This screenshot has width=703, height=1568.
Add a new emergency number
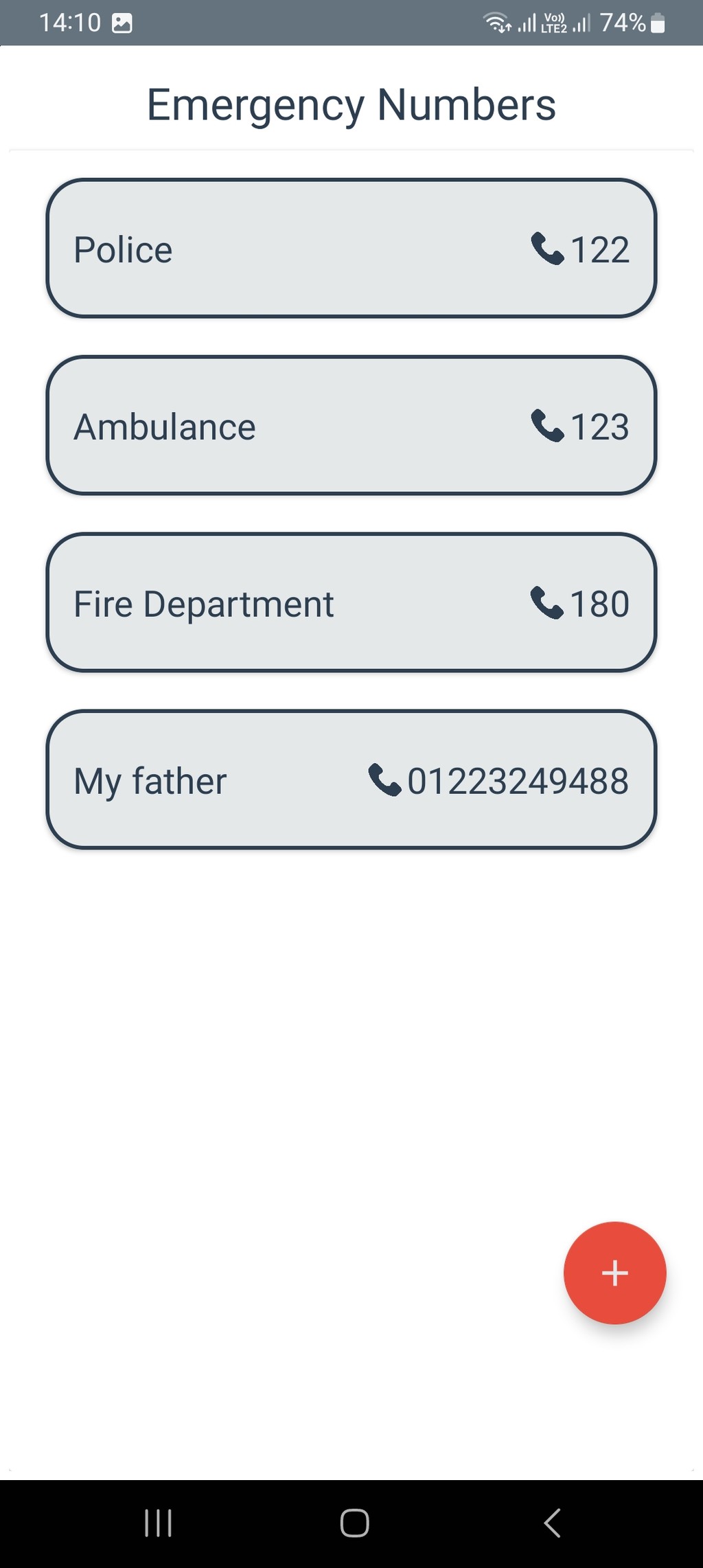coord(614,1273)
